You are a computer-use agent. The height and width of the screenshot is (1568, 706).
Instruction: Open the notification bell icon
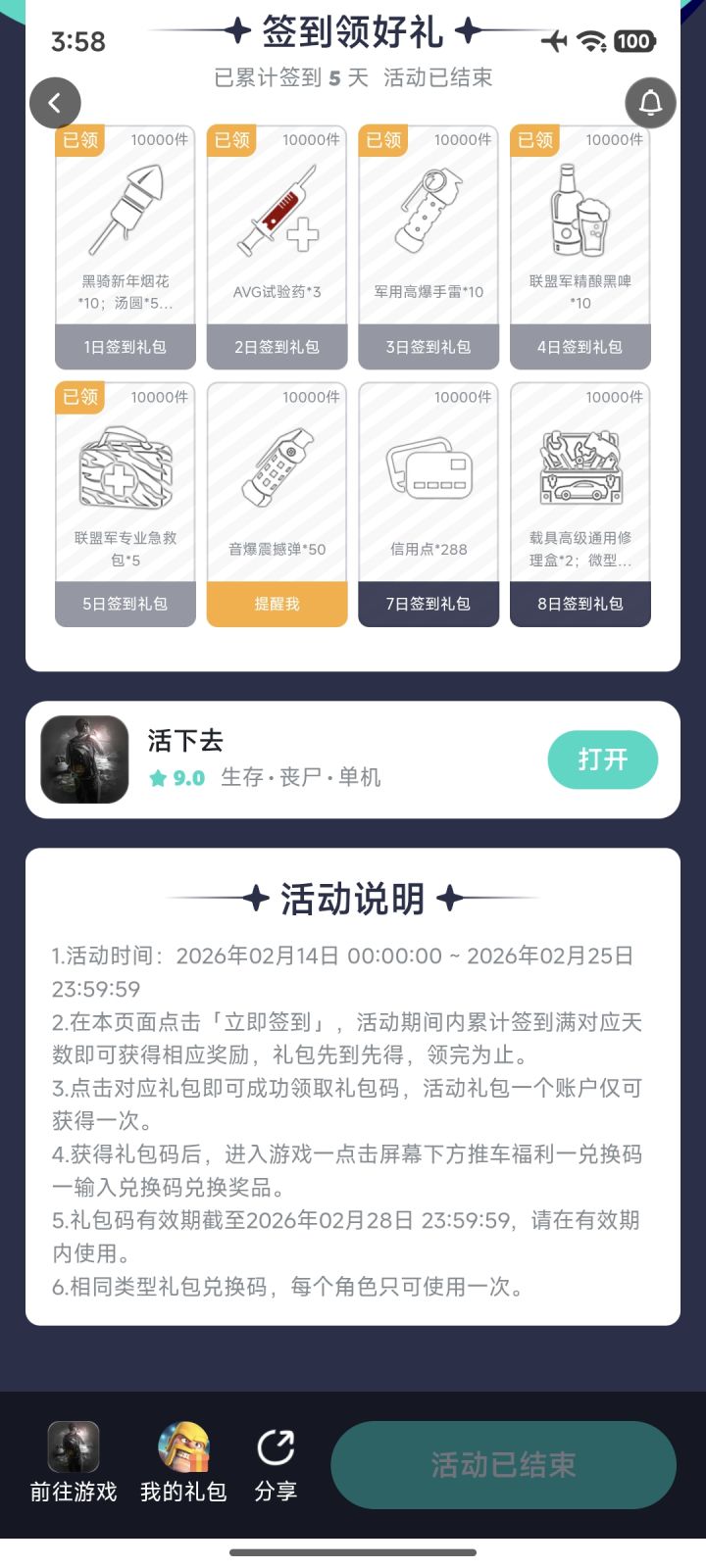coord(650,103)
